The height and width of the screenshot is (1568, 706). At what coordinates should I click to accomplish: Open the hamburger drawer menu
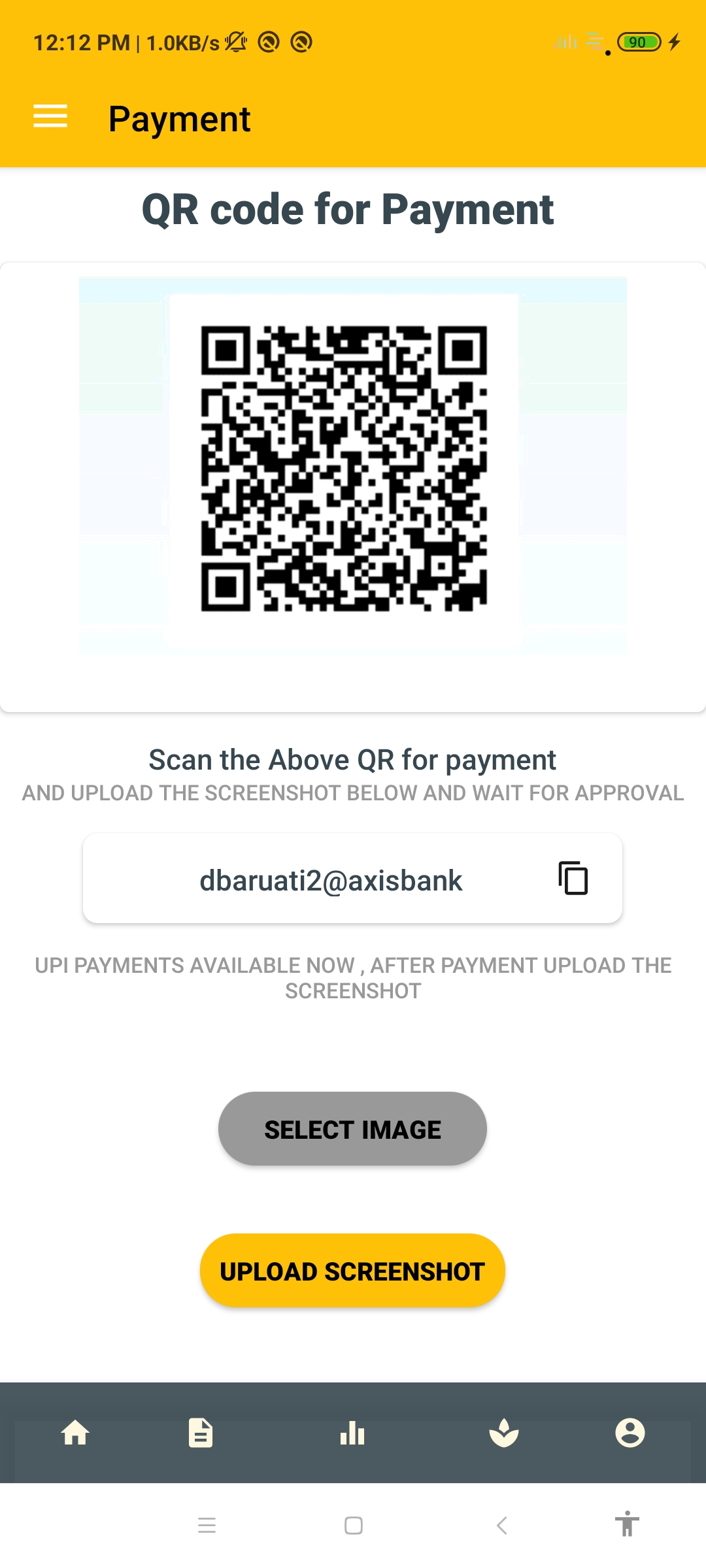point(50,117)
